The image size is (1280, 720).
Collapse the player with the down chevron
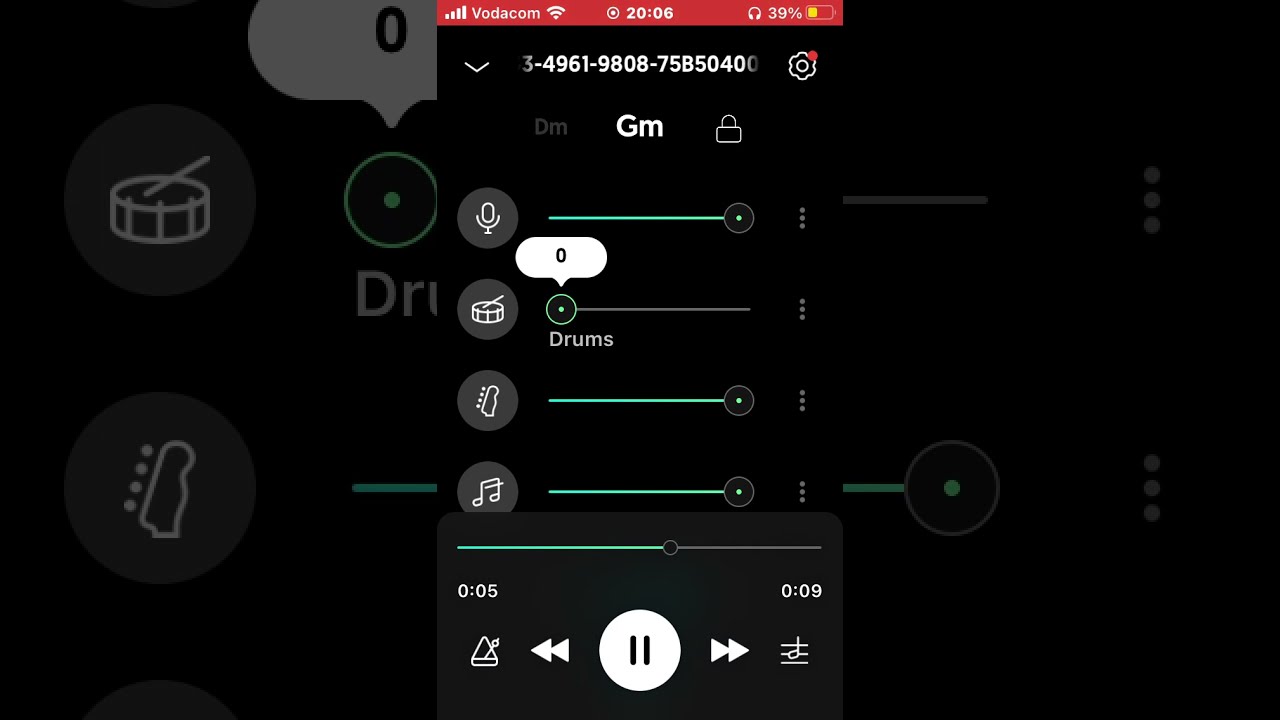tap(477, 67)
